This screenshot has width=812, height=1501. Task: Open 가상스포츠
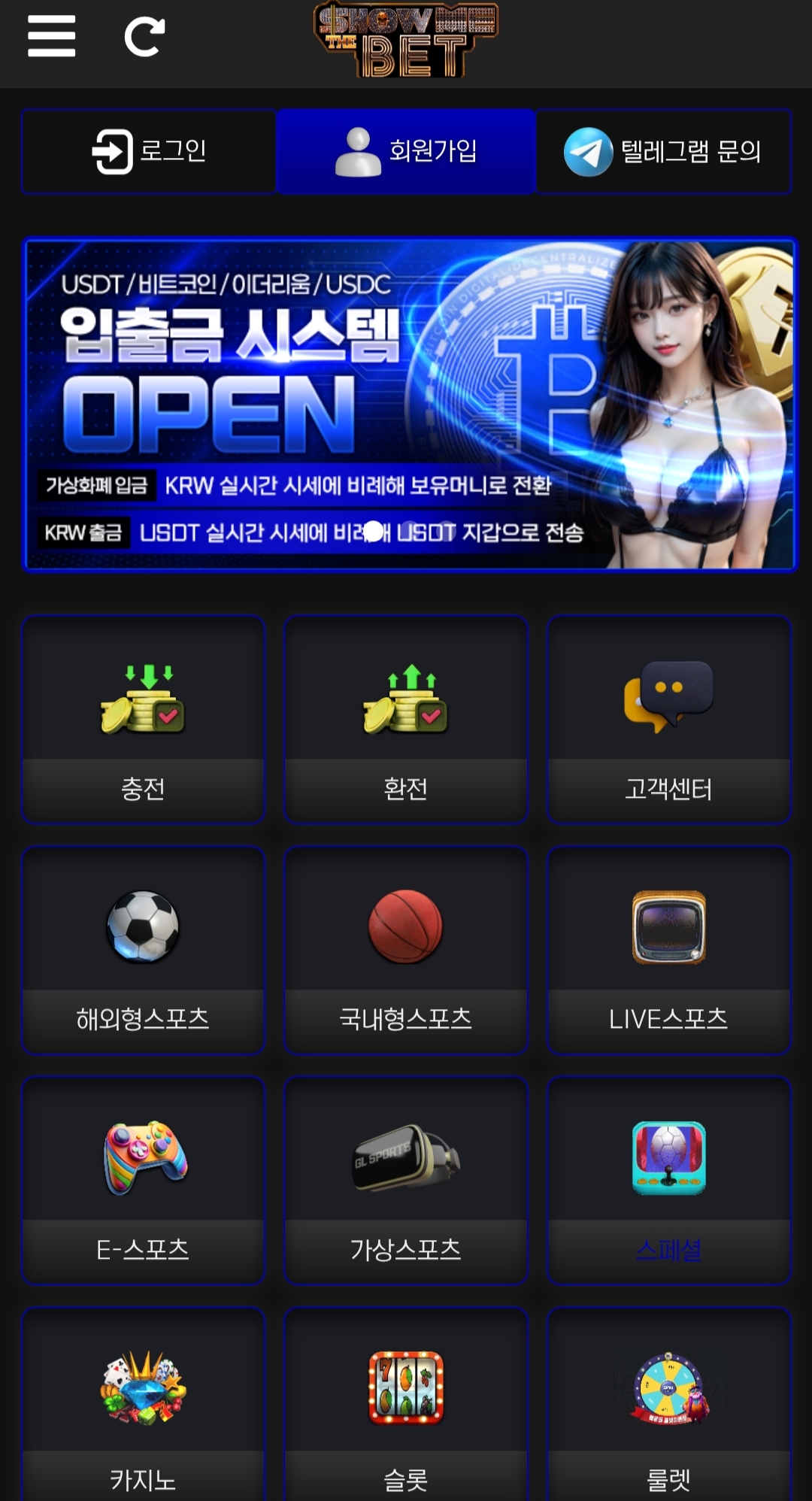406,1181
